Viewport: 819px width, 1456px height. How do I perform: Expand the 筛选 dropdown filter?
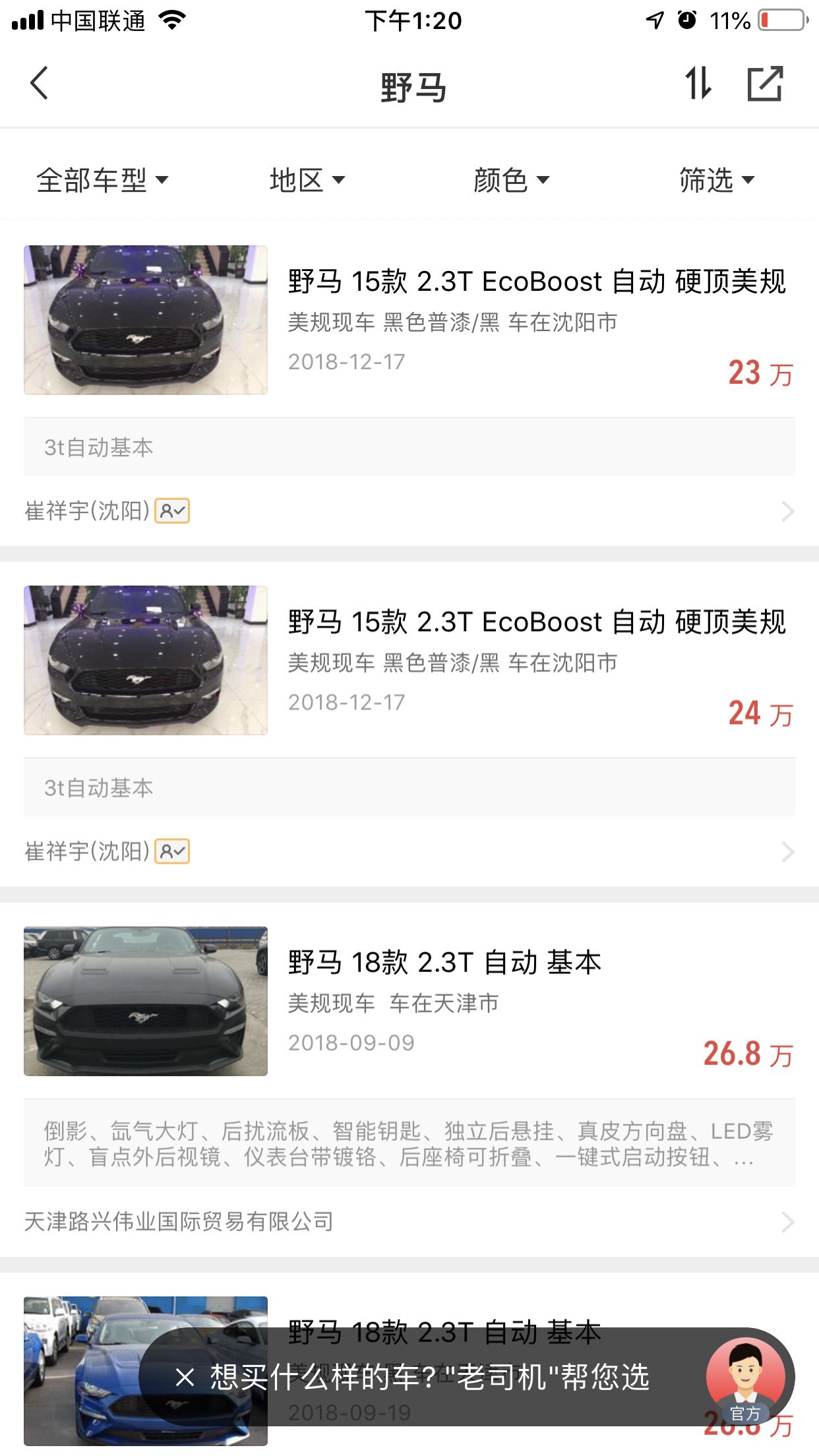click(717, 180)
